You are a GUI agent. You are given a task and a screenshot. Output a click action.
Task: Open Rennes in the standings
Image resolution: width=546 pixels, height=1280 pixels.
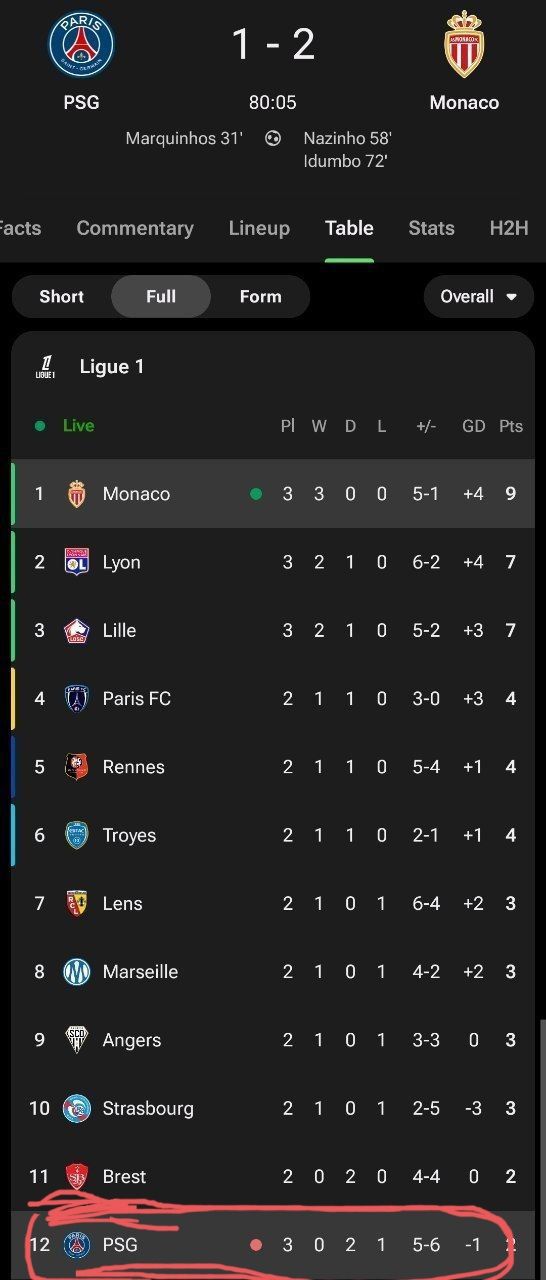click(x=273, y=767)
